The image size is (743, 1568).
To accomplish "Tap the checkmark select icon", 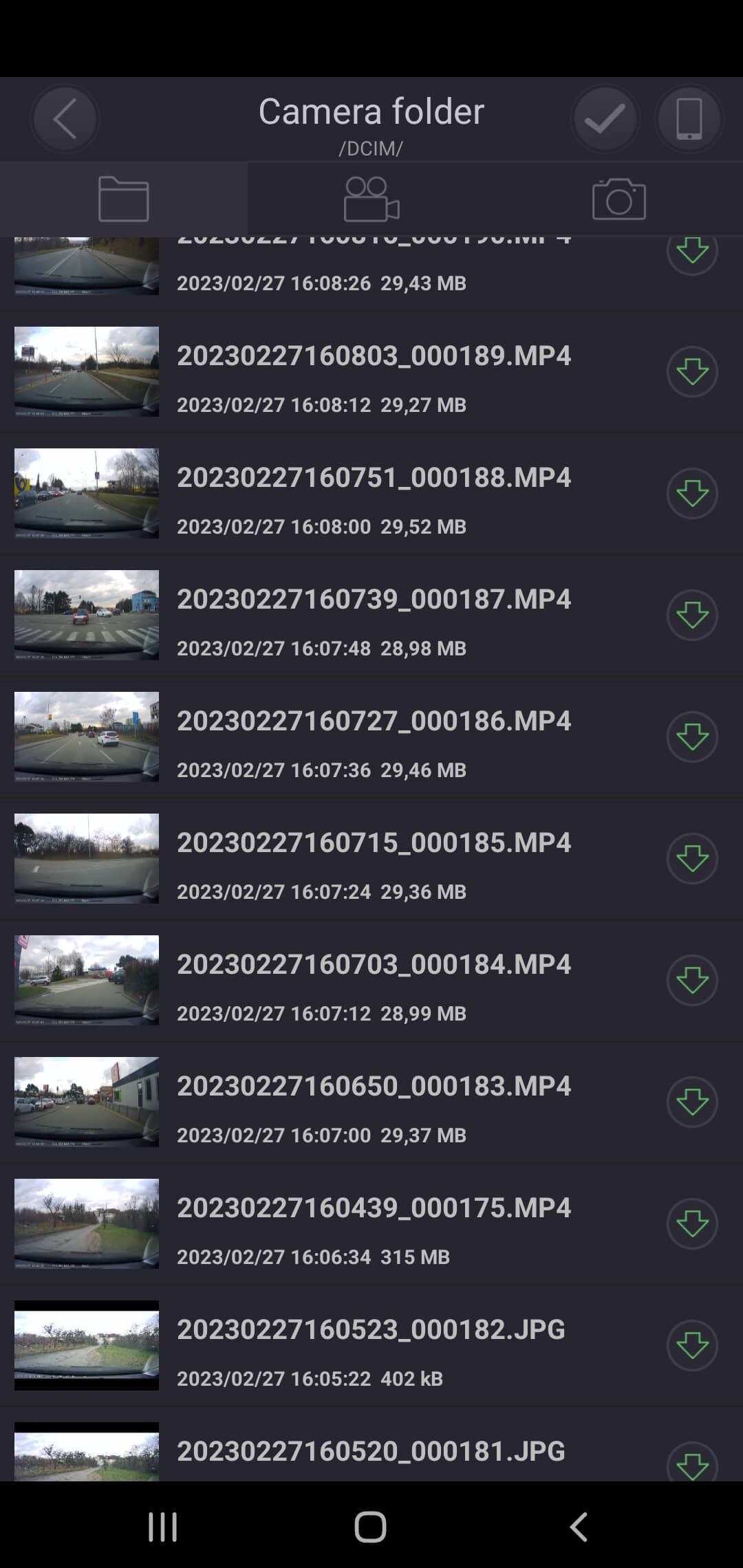I will tap(605, 119).
